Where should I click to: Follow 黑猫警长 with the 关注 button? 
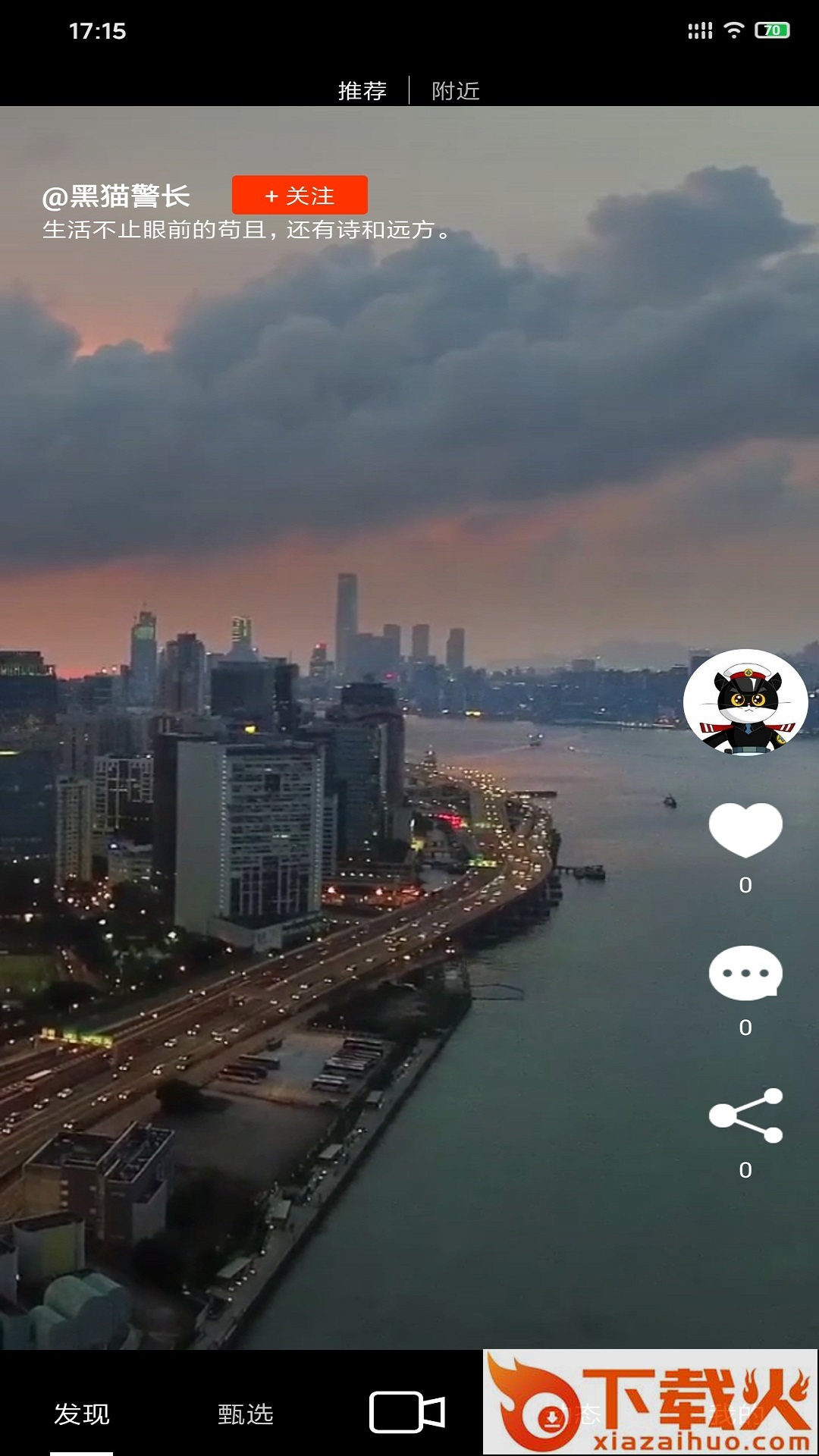point(300,196)
